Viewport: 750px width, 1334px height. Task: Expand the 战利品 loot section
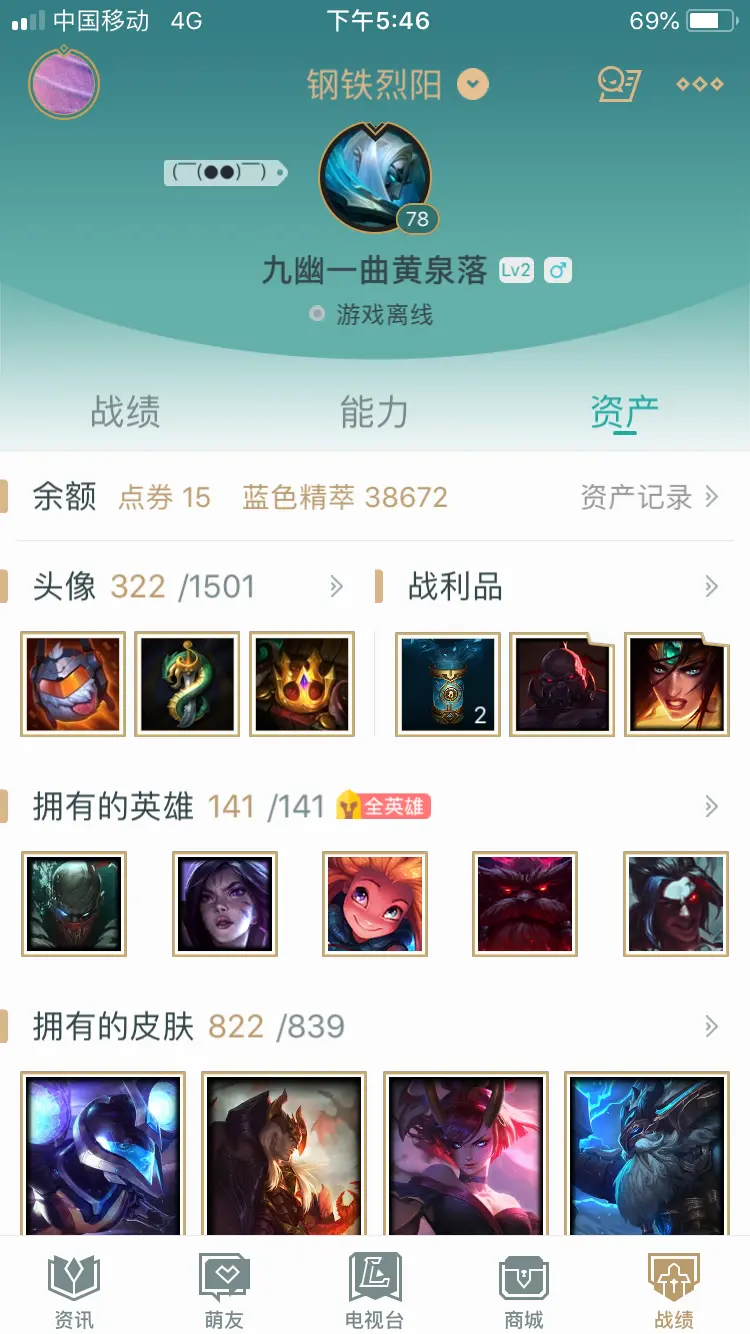711,586
